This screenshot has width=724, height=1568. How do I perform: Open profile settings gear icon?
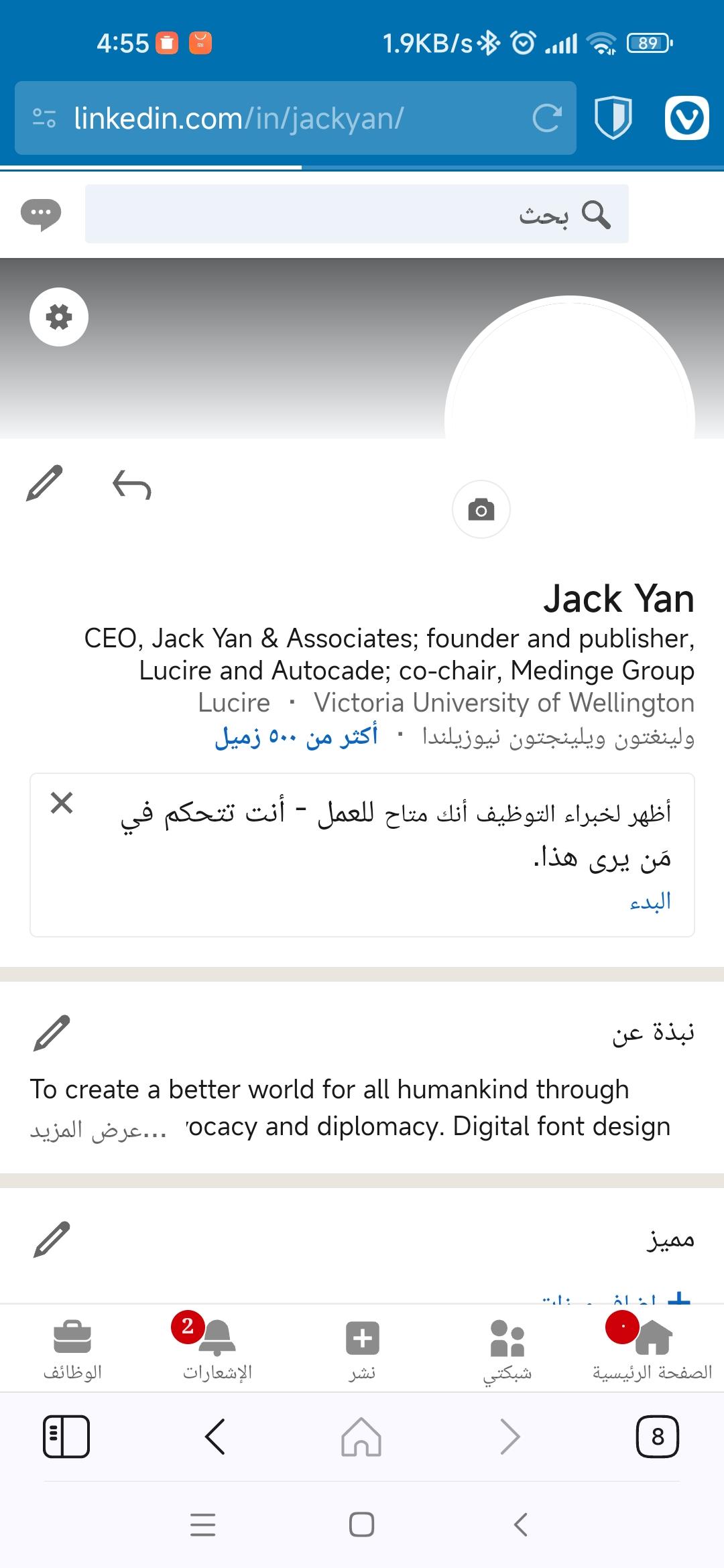click(59, 317)
